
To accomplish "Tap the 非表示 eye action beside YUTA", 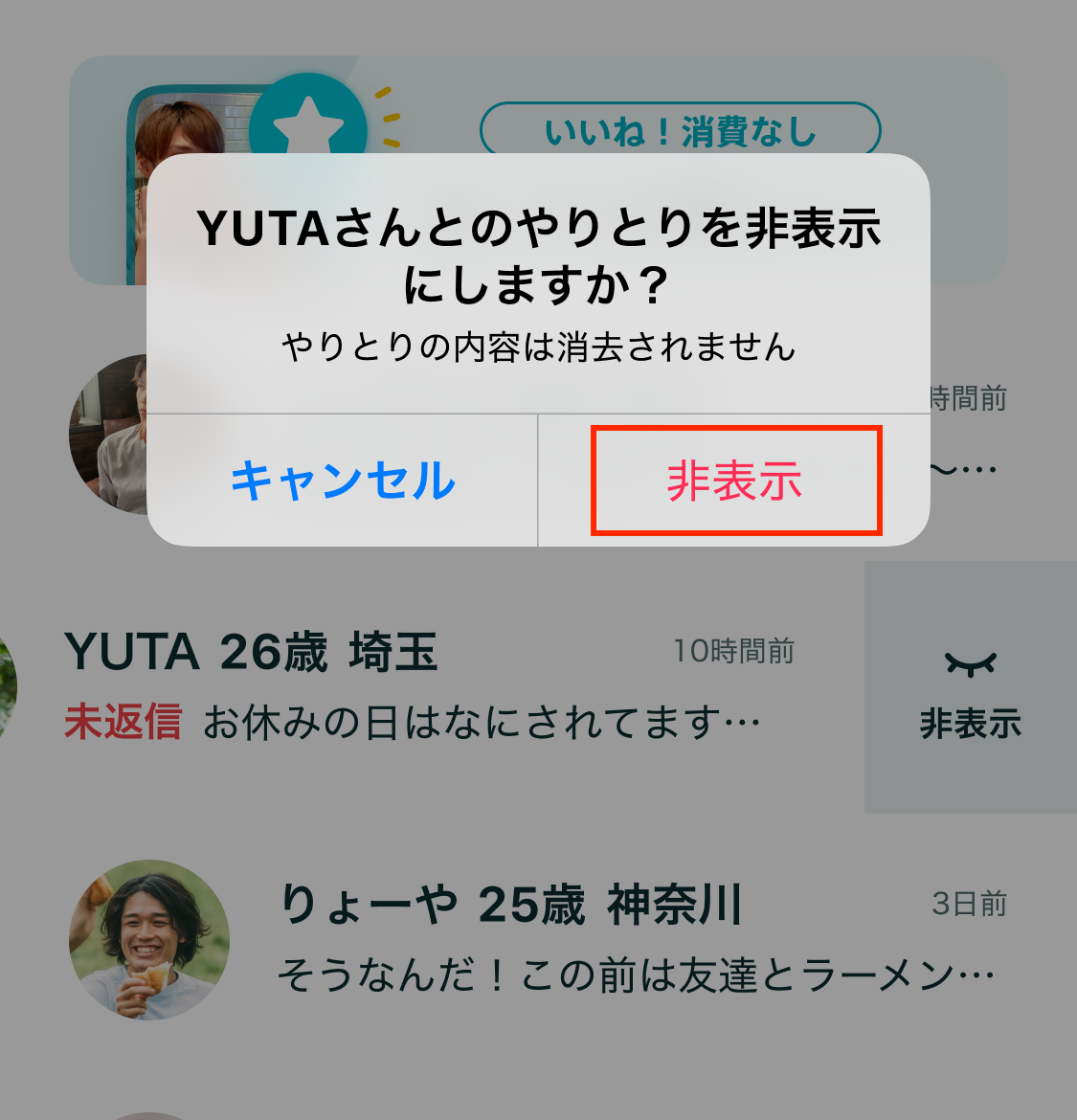I will [x=970, y=687].
